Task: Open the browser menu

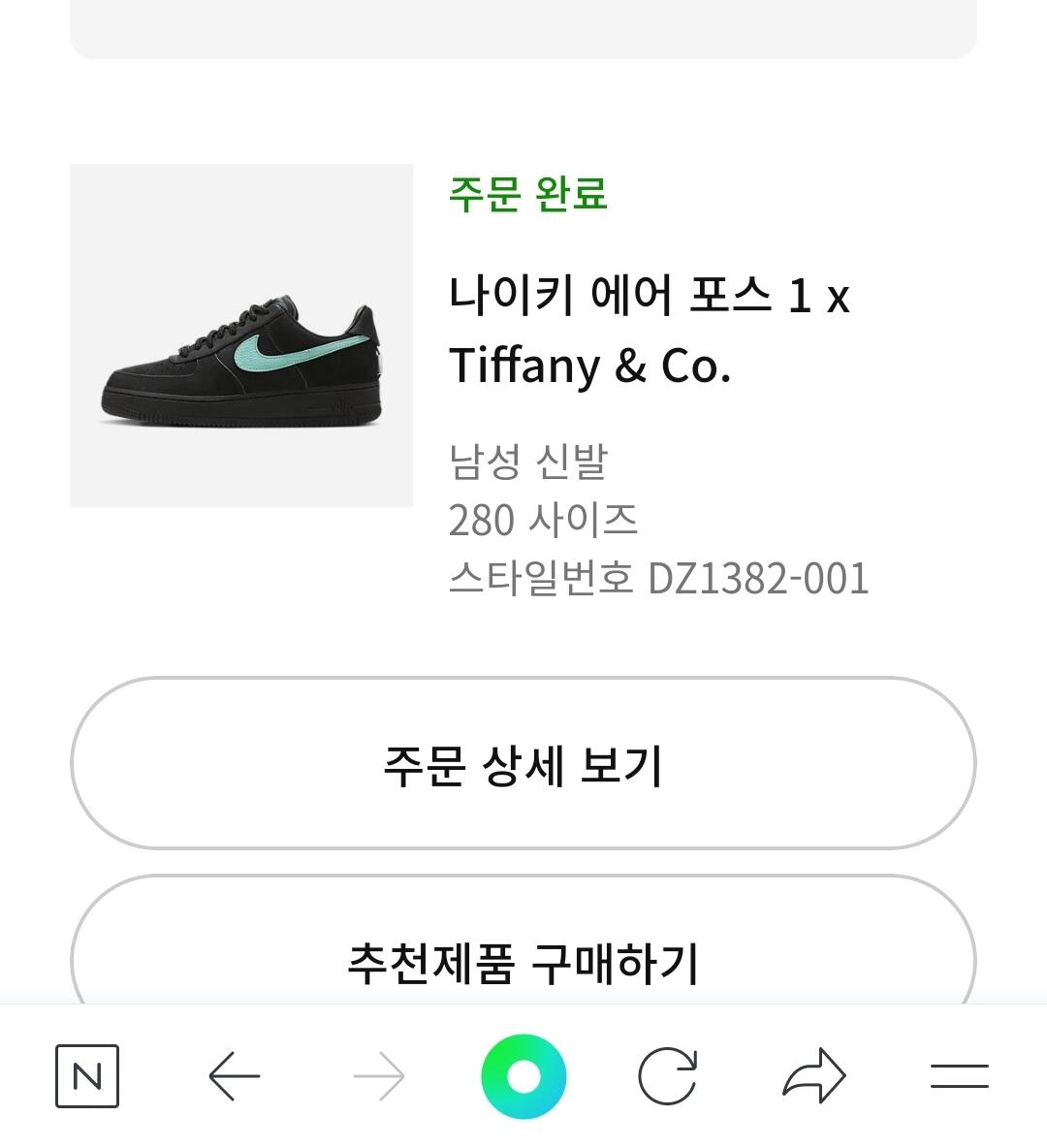Action: click(959, 1076)
